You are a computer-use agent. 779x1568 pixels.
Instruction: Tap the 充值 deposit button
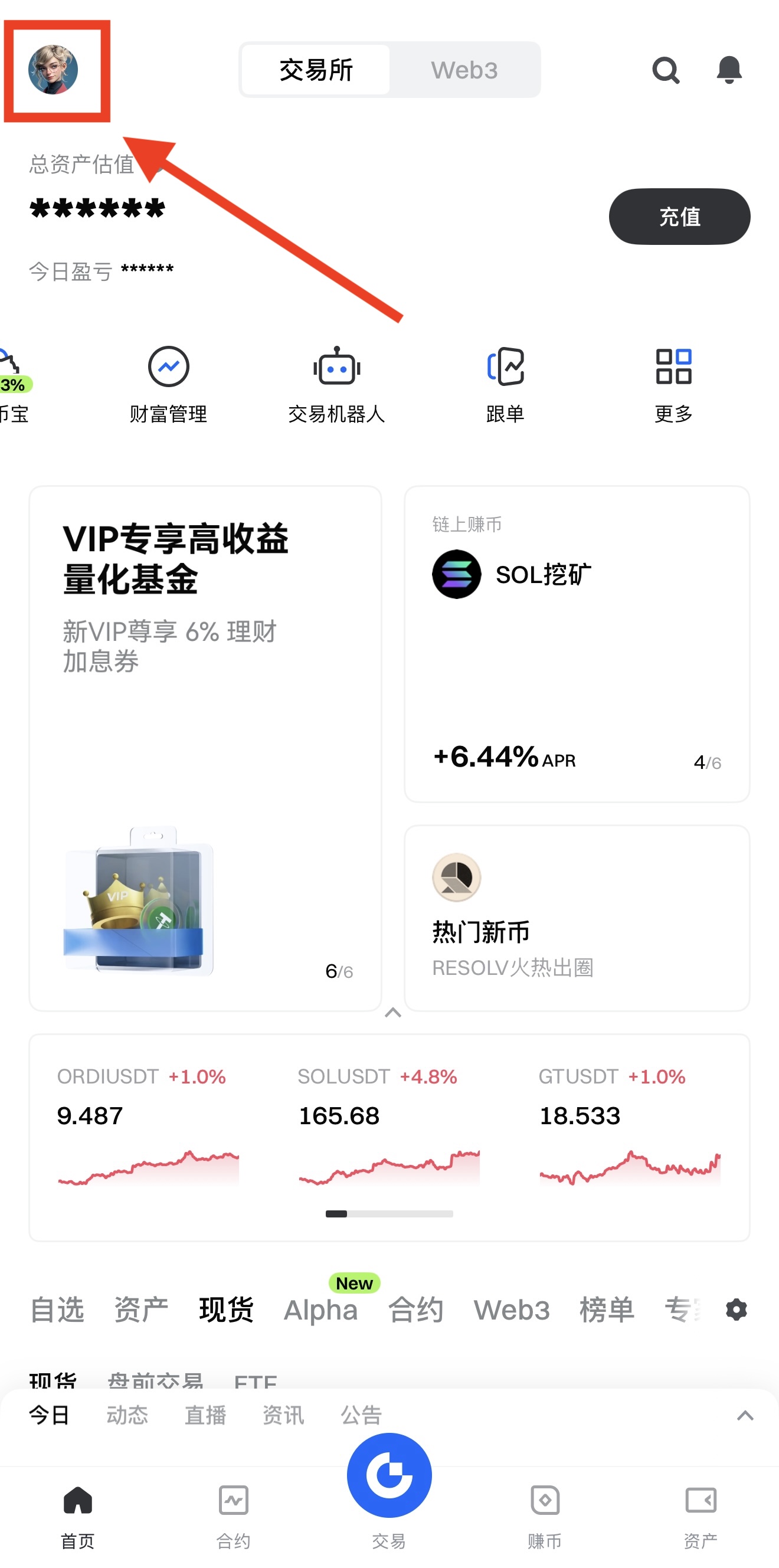click(679, 217)
